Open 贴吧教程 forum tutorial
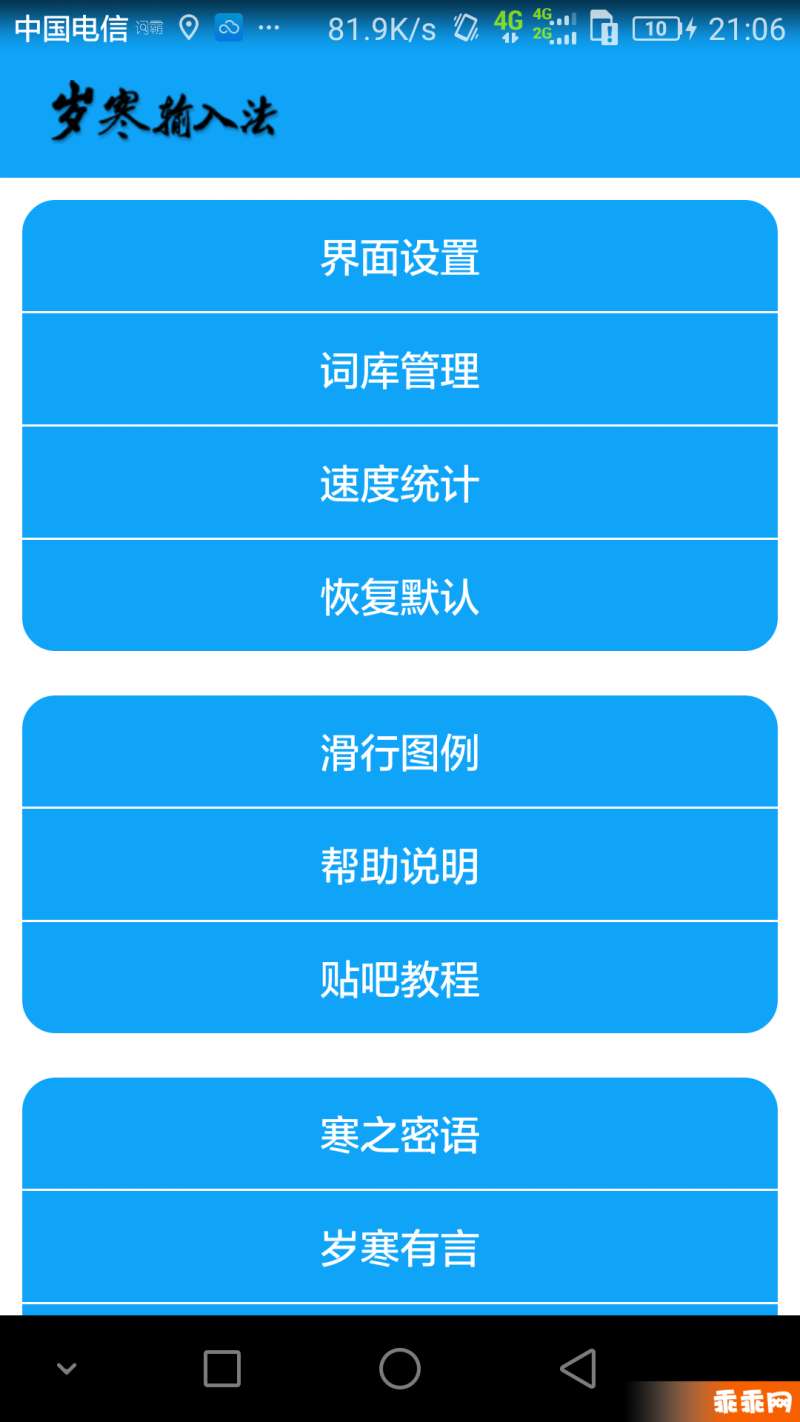Viewport: 800px width, 1422px height. pyautogui.click(x=400, y=978)
